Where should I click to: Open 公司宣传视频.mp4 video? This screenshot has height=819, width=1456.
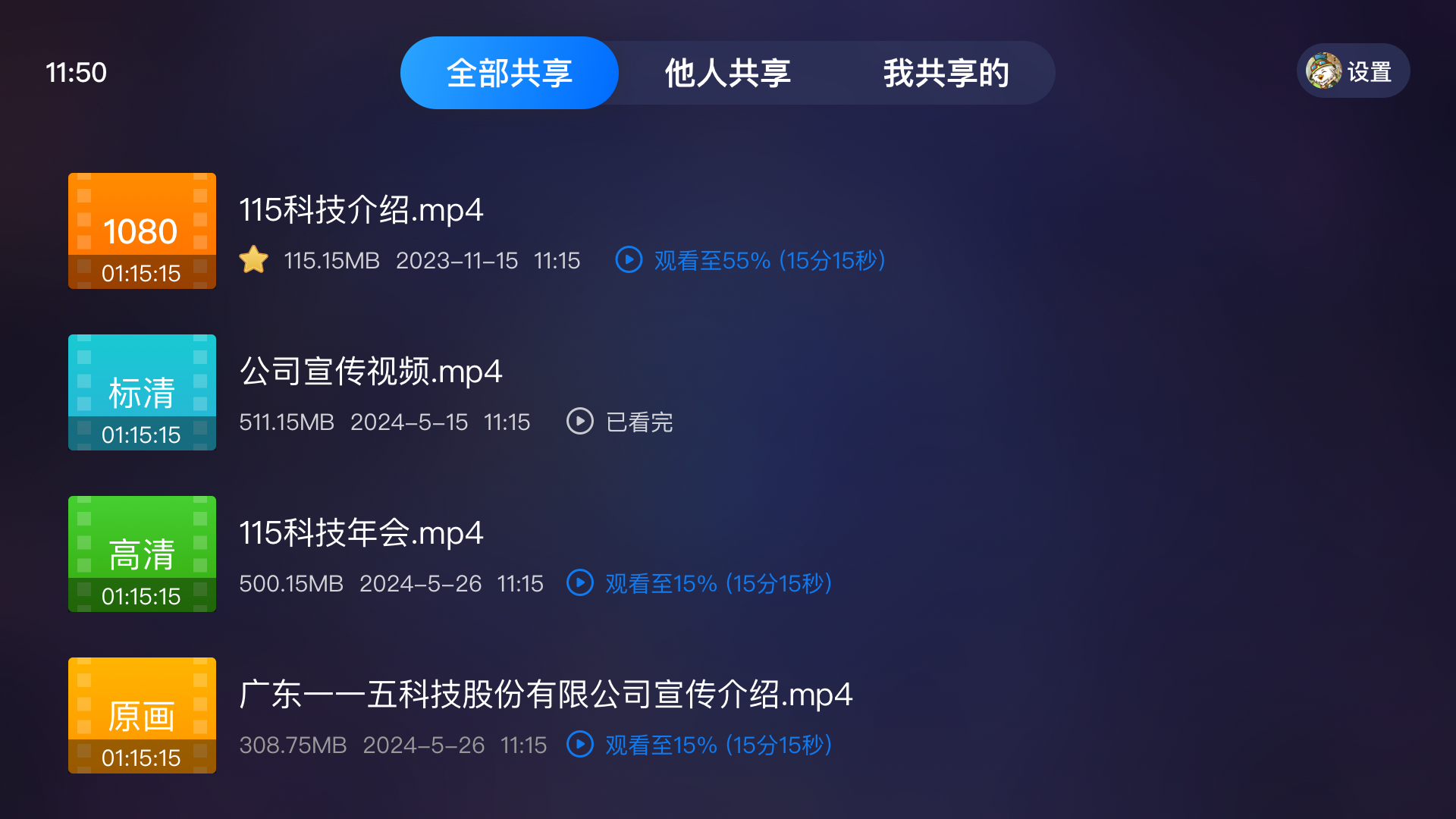pyautogui.click(x=370, y=372)
